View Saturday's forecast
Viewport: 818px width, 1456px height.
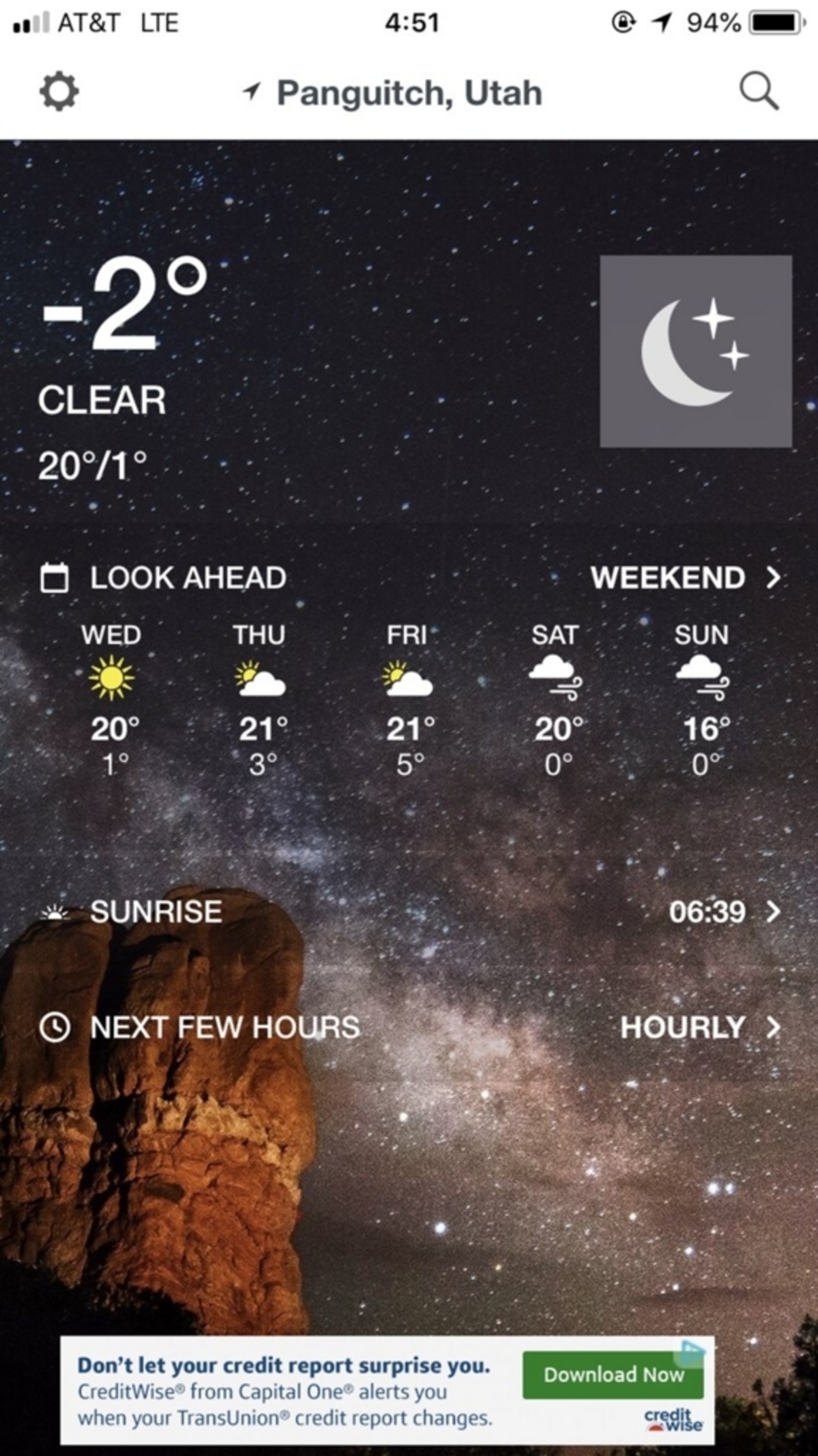[556, 698]
